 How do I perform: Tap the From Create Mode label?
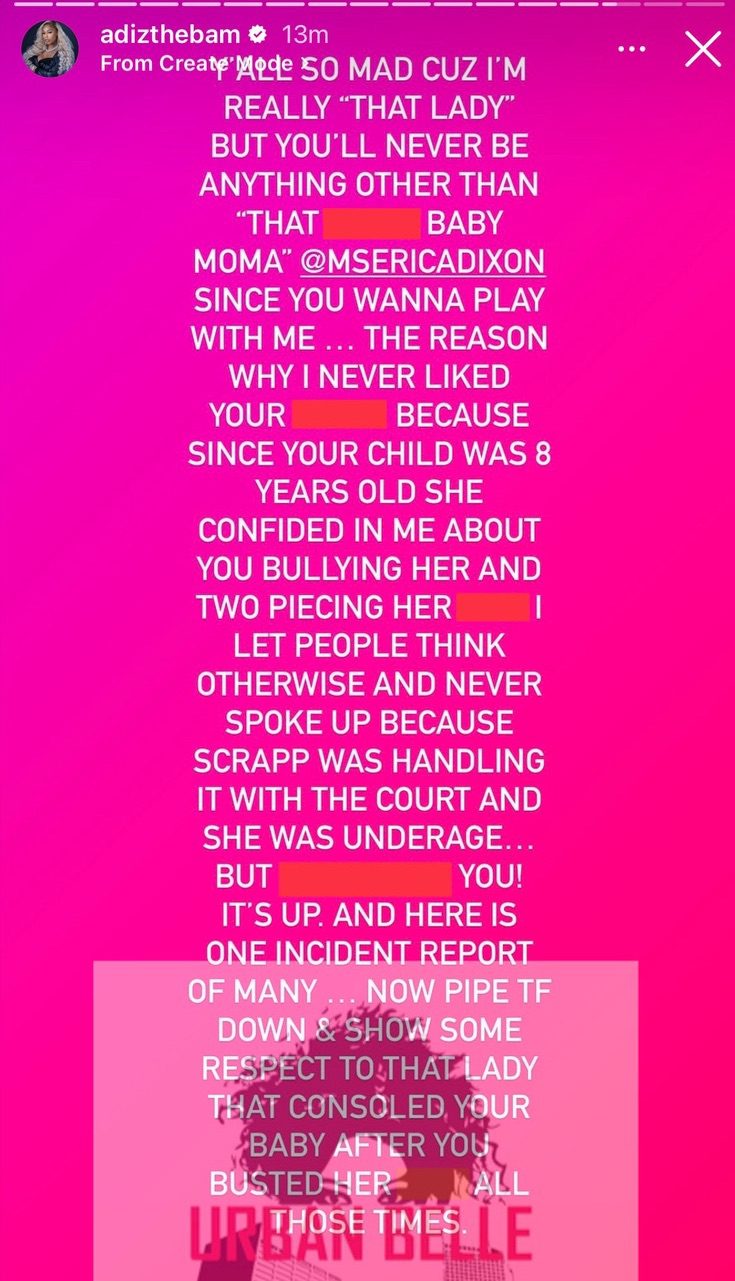click(x=198, y=63)
